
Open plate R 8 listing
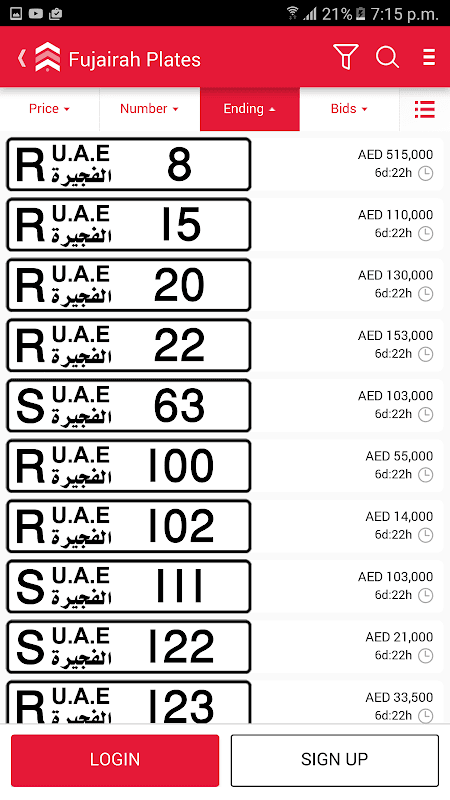click(x=224, y=164)
